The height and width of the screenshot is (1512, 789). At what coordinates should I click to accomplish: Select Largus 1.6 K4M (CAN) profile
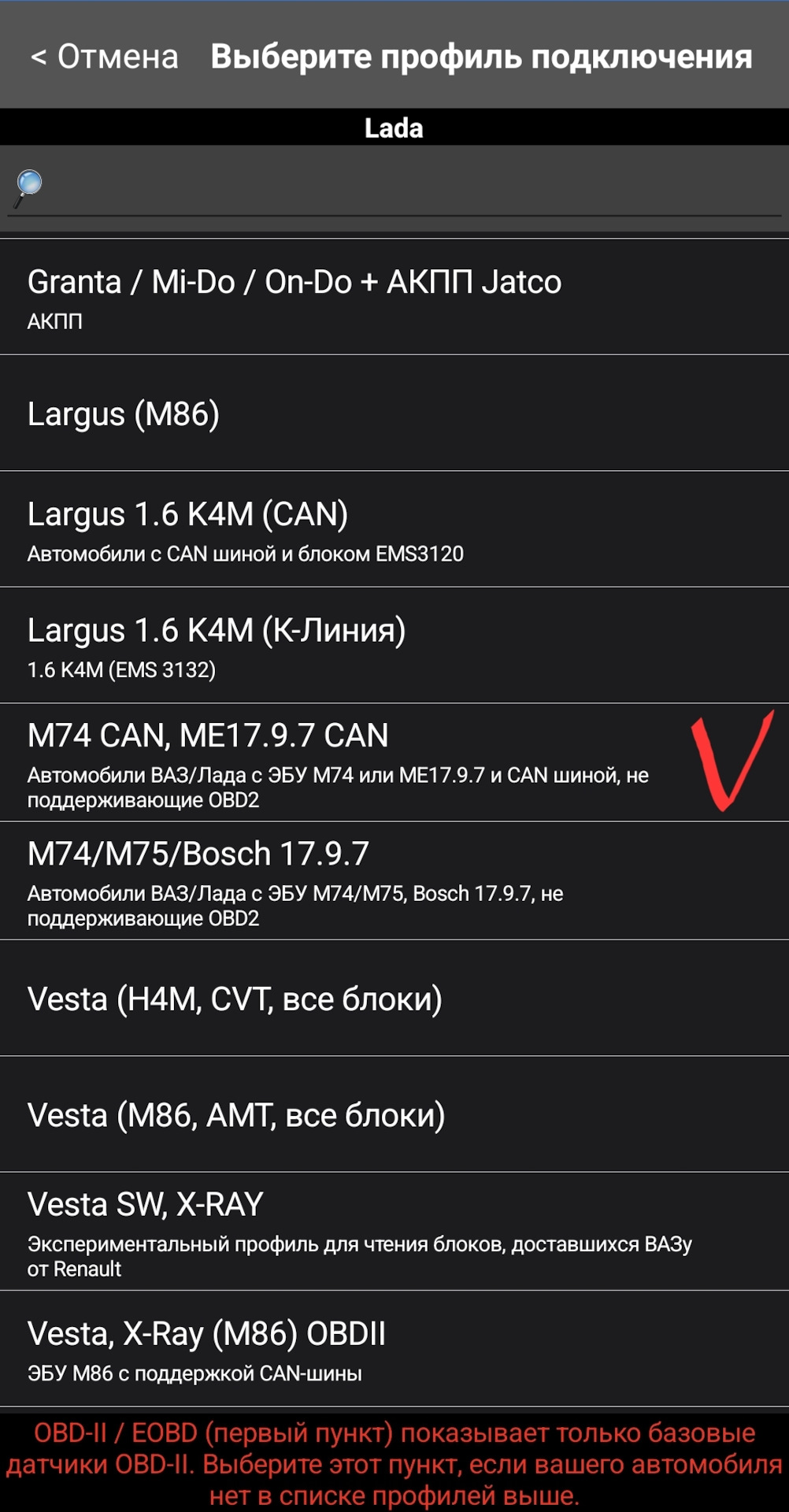coord(394,529)
